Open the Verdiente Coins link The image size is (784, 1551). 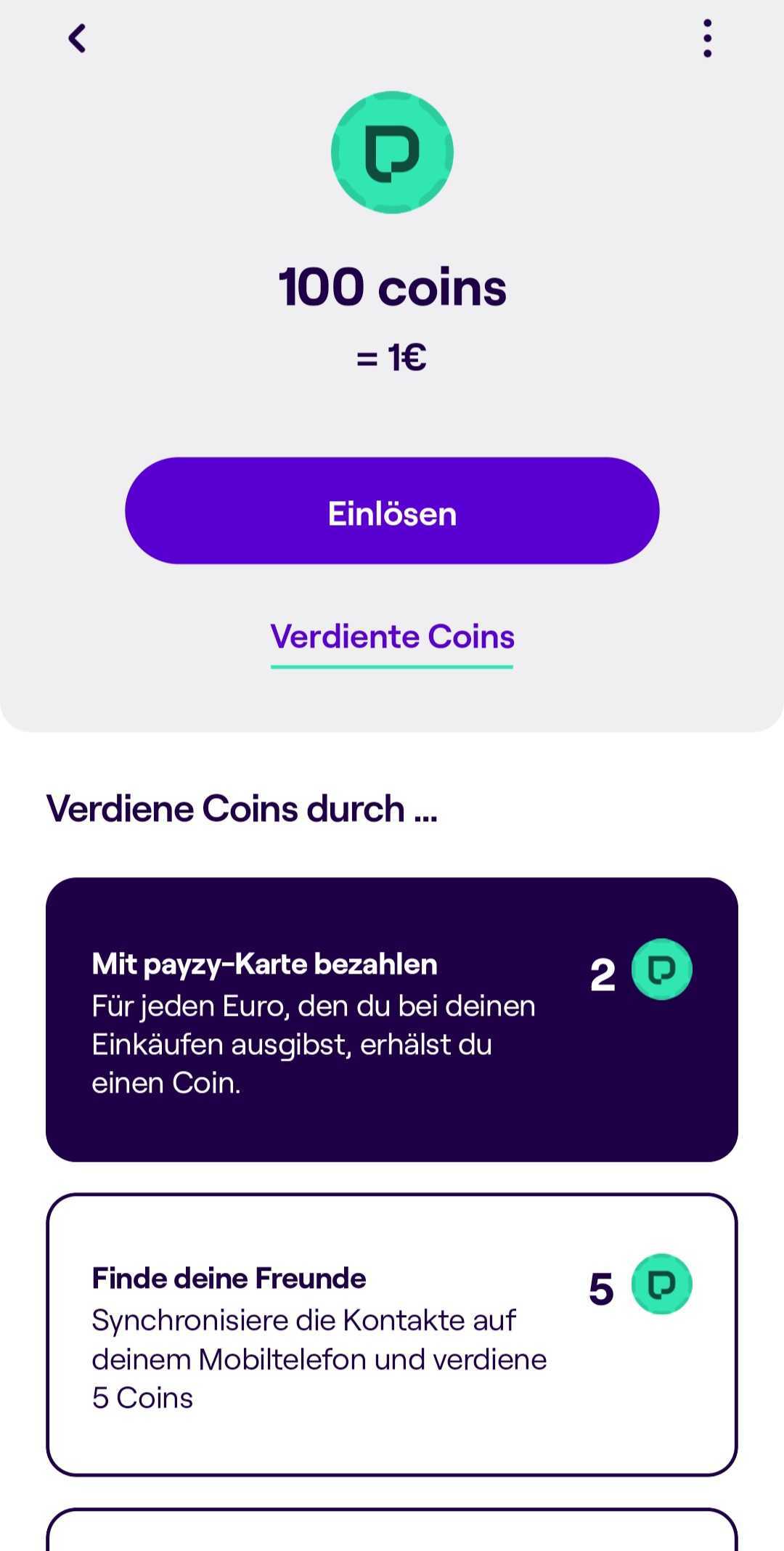392,637
